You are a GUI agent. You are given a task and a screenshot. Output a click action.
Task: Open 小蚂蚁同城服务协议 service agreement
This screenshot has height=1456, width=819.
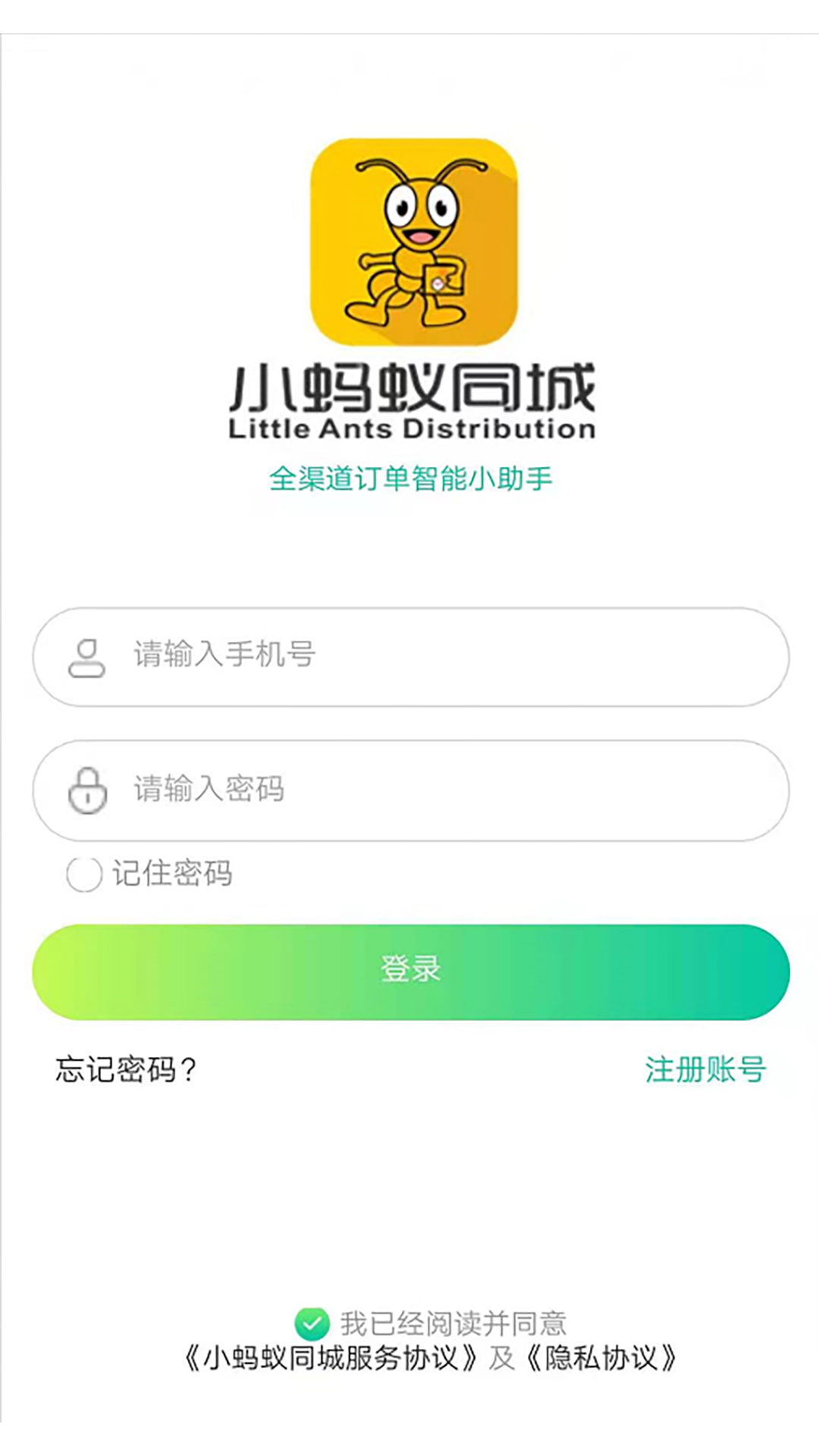pyautogui.click(x=331, y=1358)
